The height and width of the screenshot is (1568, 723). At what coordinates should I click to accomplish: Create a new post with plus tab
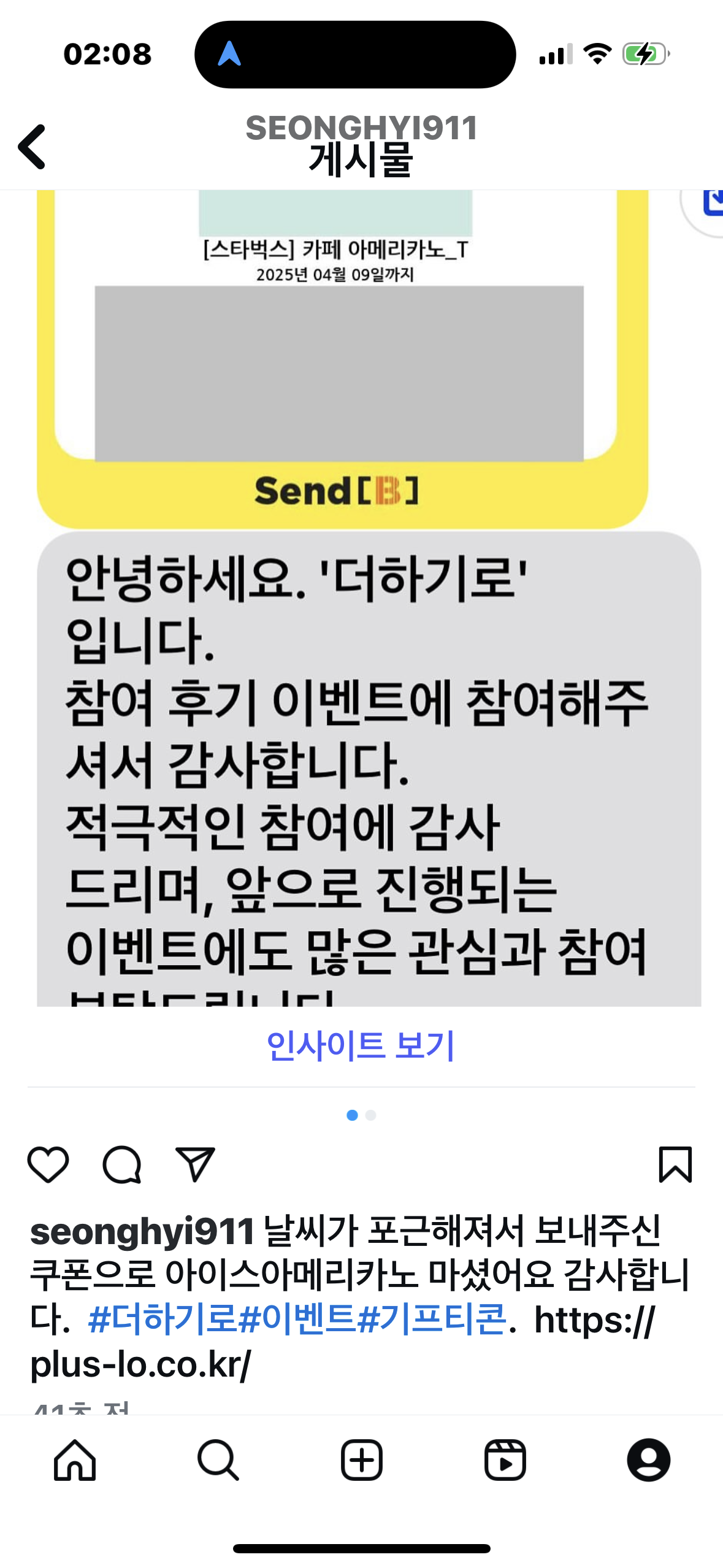coord(362,1460)
